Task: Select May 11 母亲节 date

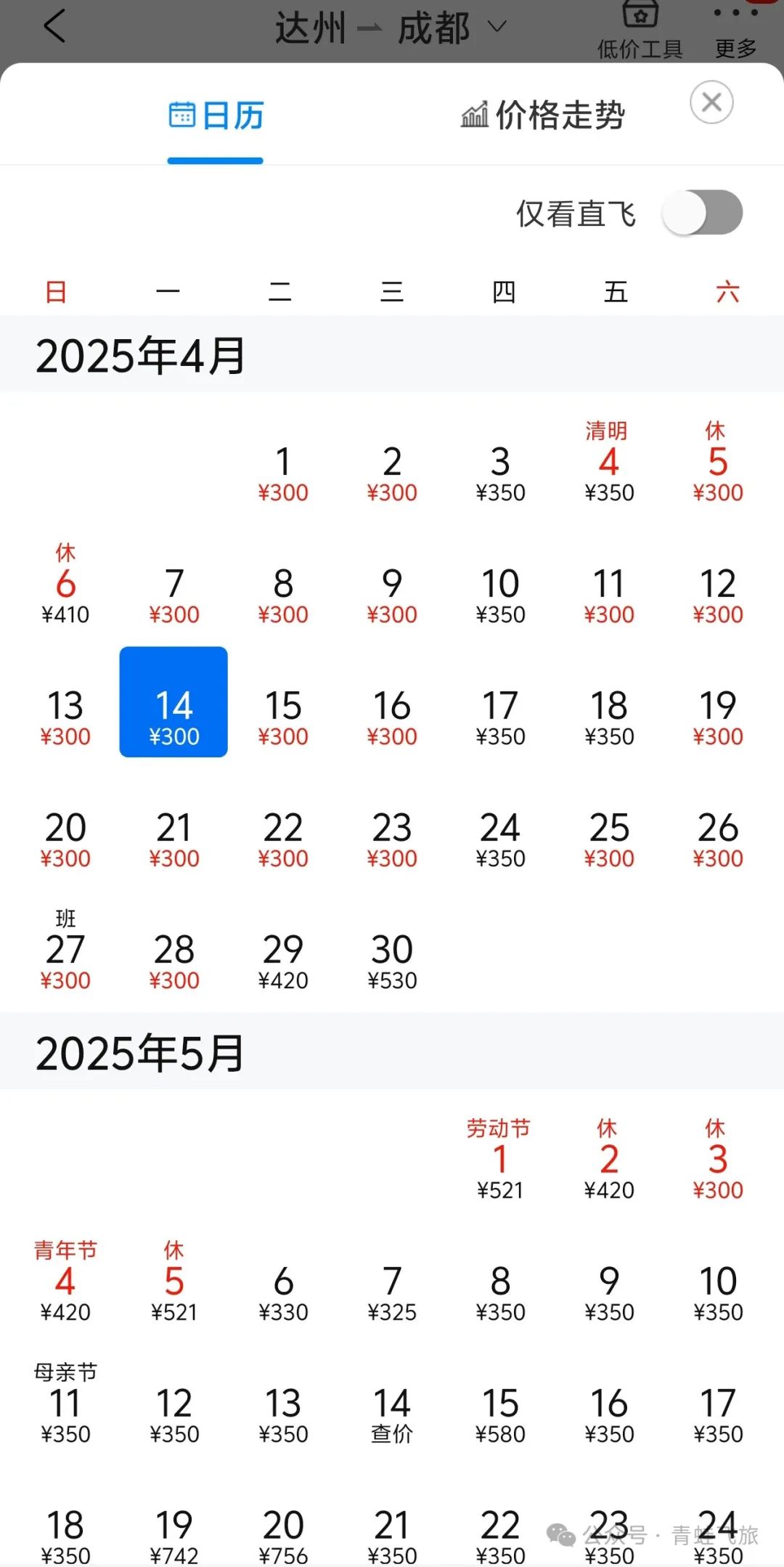Action: (x=65, y=1413)
